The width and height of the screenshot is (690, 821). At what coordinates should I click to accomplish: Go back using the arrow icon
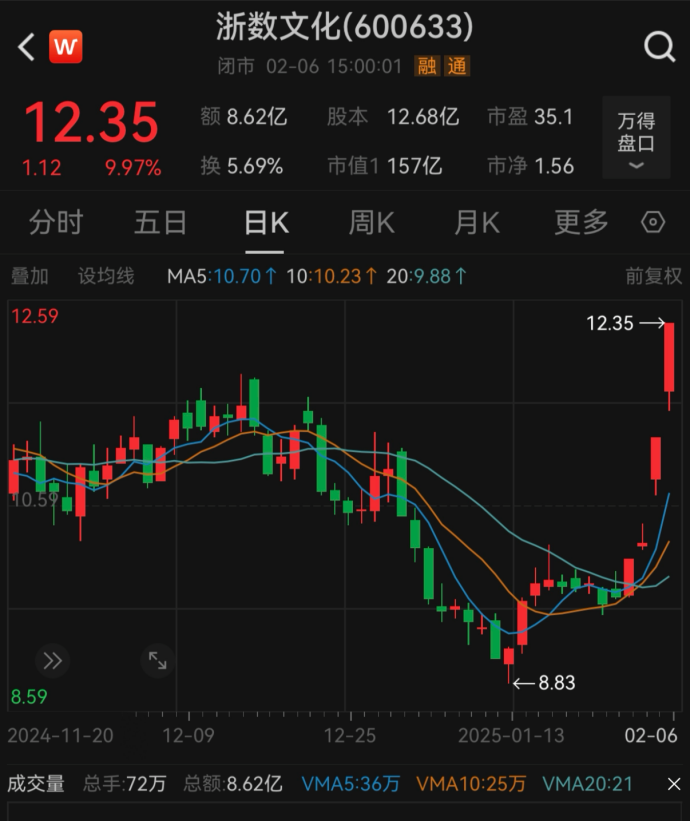26,46
